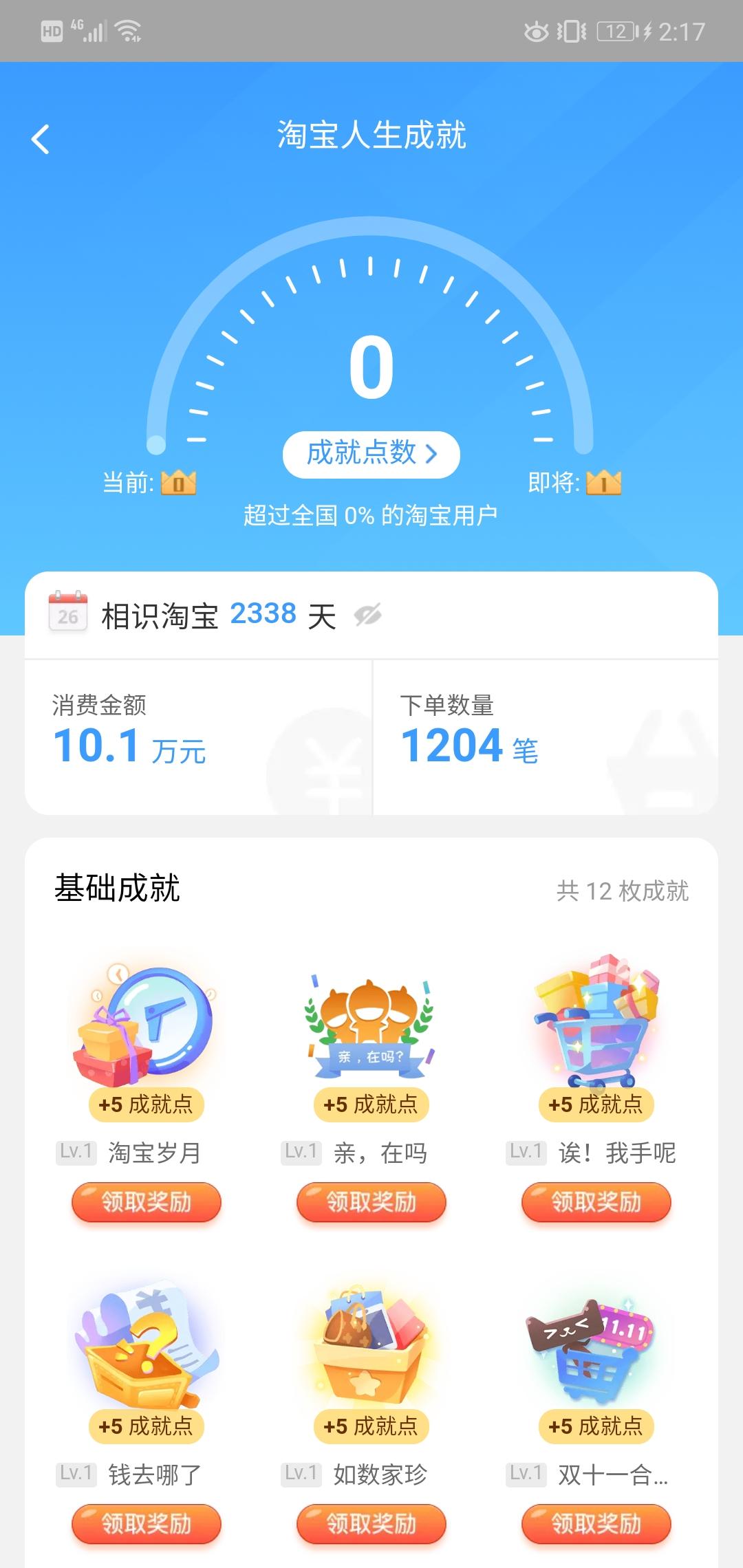Claim reward for 诶！我手呢 achievement
This screenshot has height=1568, width=743.
[596, 1201]
